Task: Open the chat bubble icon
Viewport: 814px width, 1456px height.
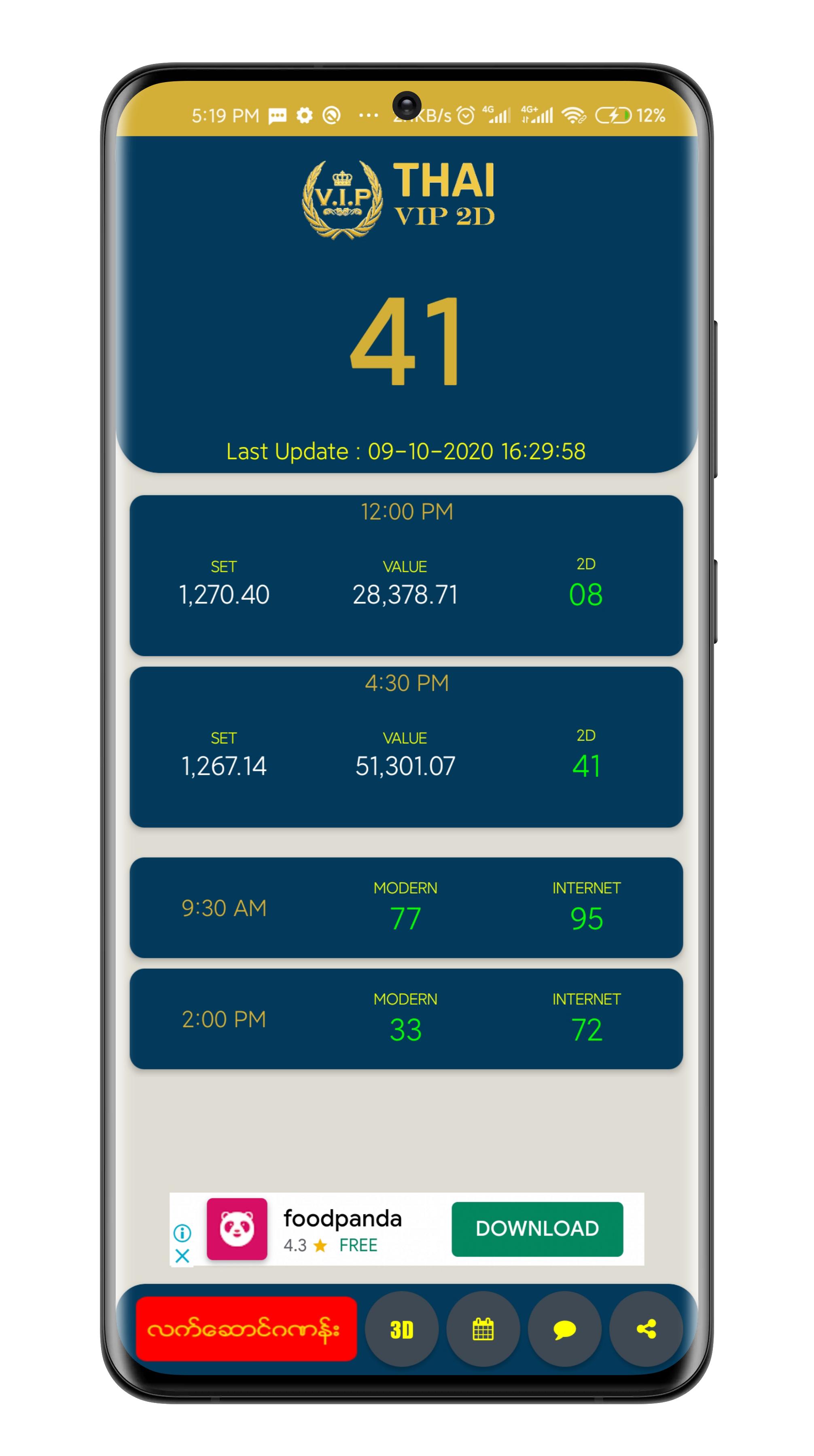Action: pos(564,1329)
